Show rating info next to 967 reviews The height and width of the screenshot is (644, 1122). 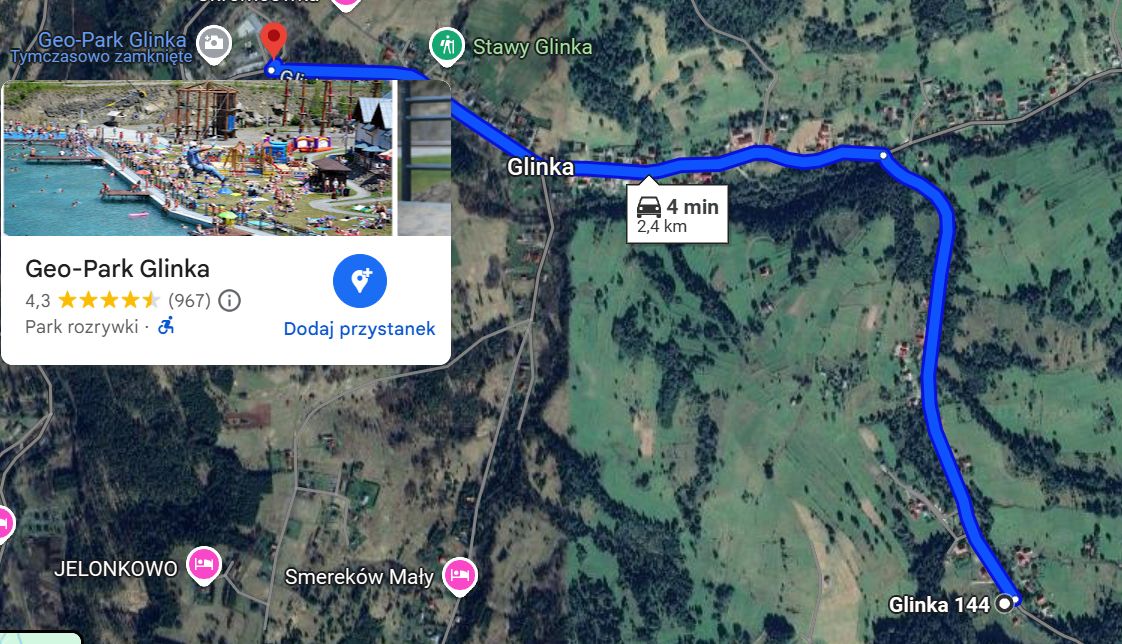point(229,300)
